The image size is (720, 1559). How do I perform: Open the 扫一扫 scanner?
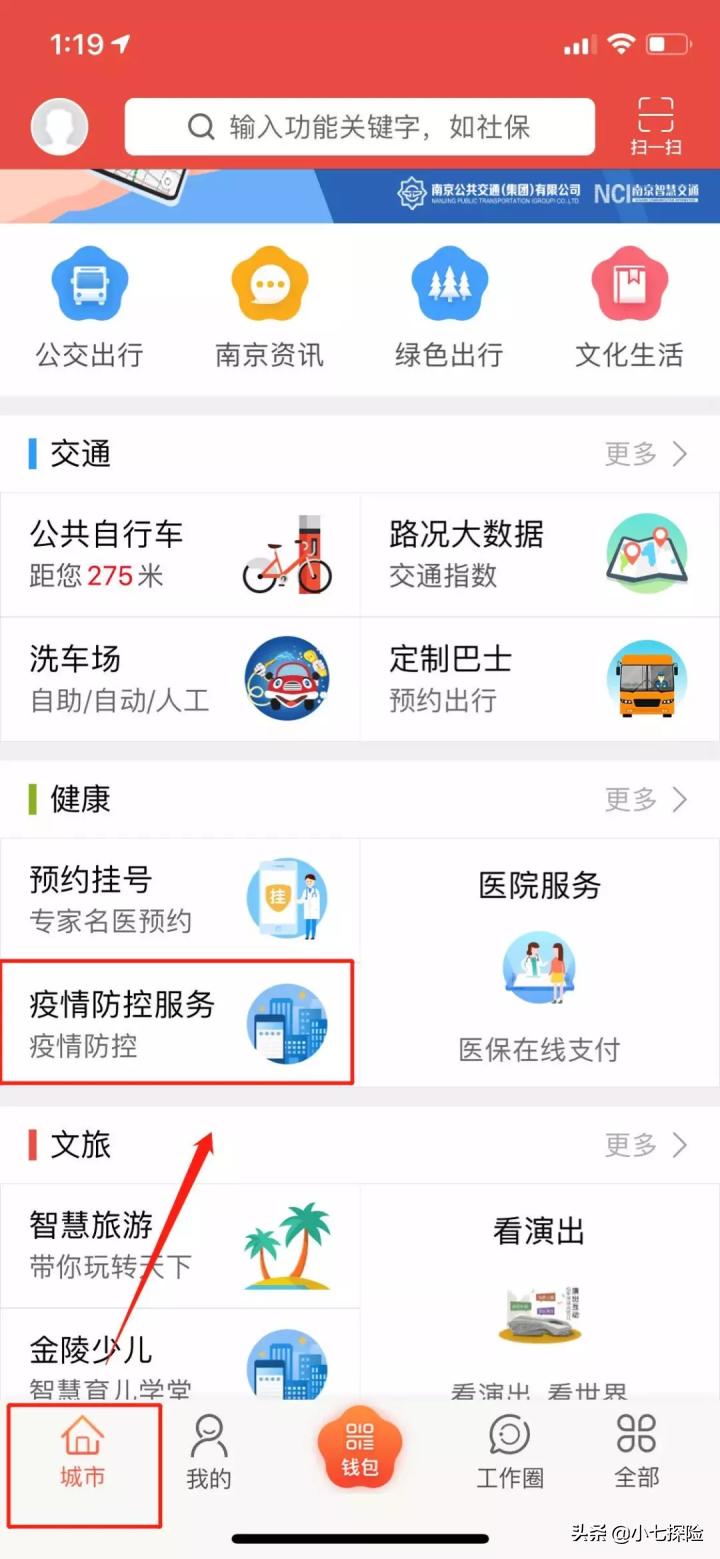point(656,126)
